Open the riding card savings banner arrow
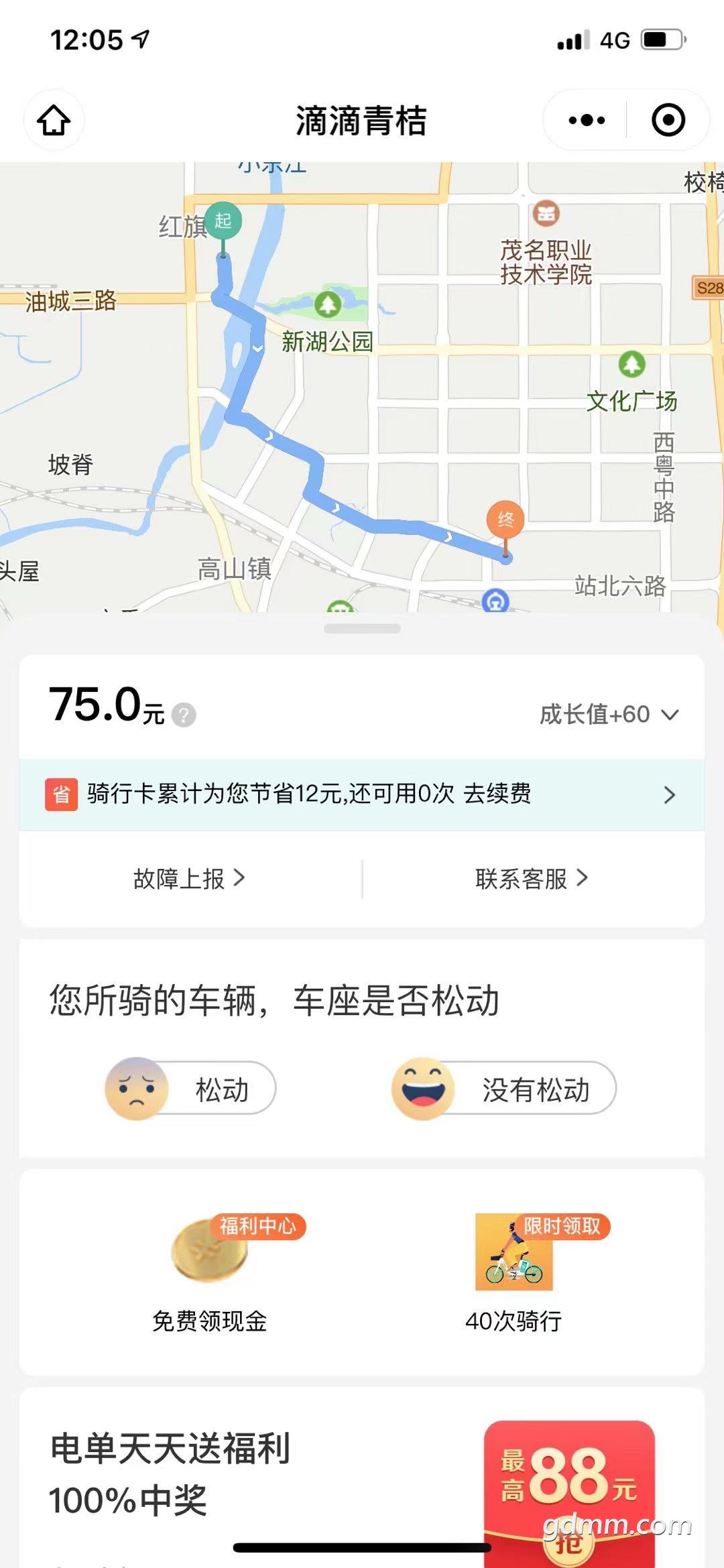Screen dimensions: 724x1568 click(x=668, y=795)
